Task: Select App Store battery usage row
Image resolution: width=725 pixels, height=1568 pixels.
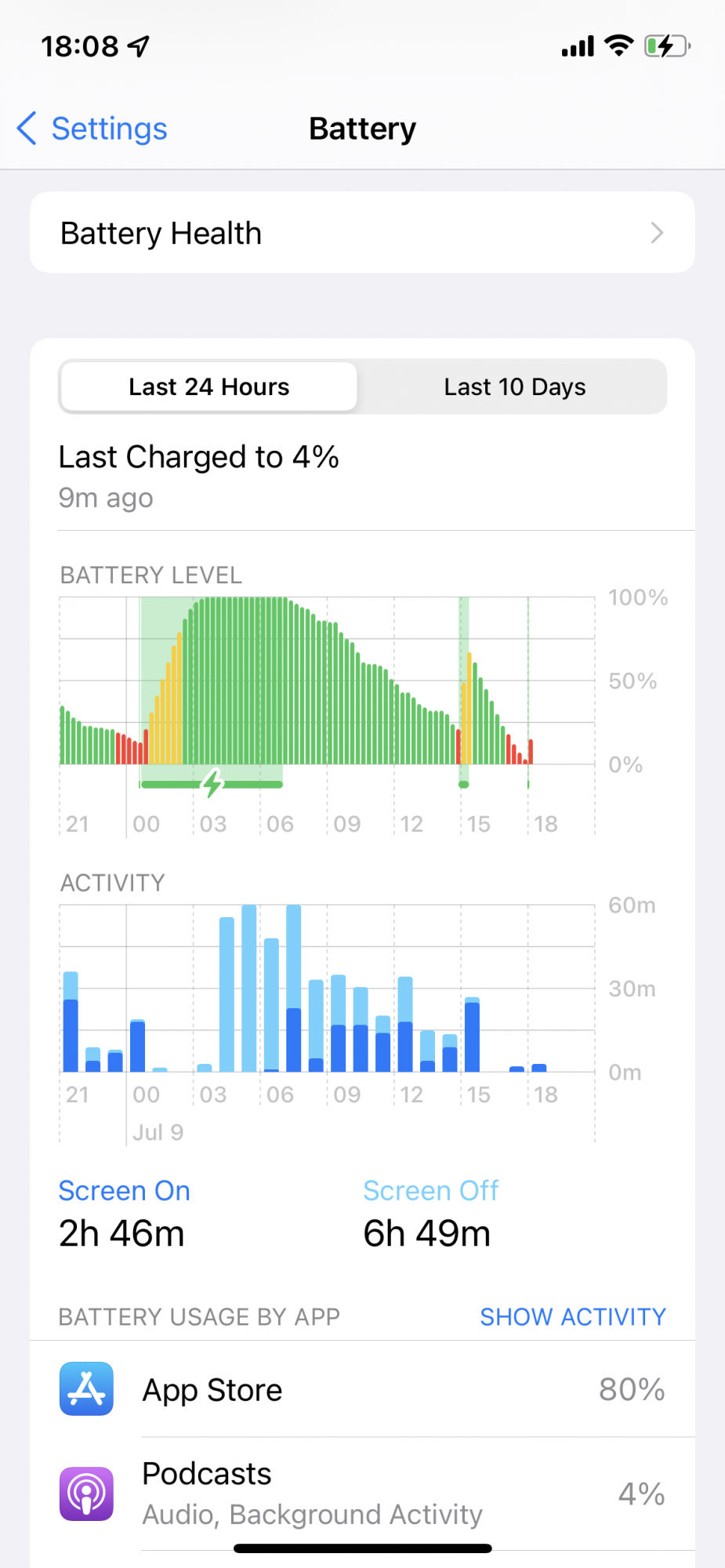Action: (362, 1390)
